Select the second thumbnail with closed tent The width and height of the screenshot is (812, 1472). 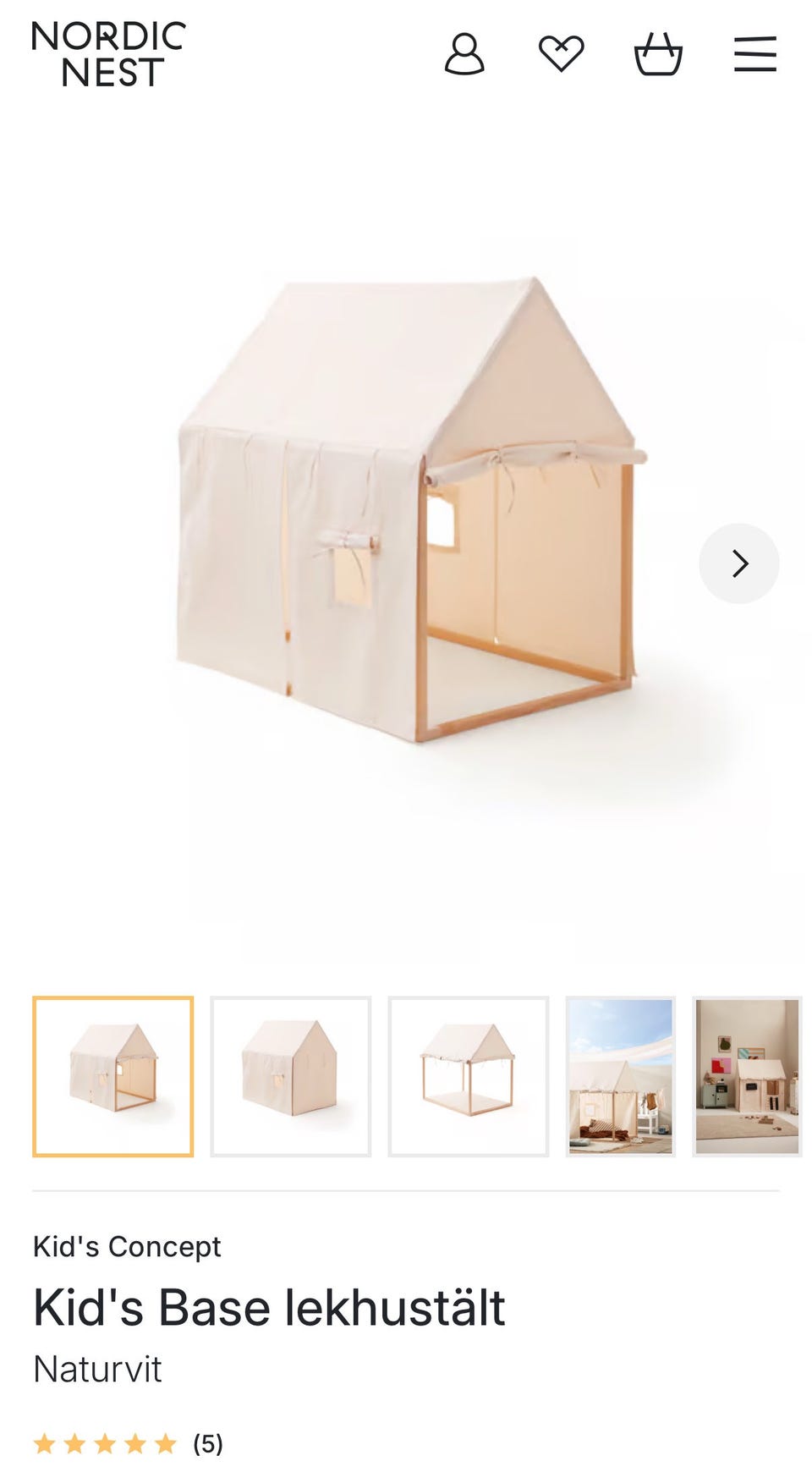pyautogui.click(x=291, y=1076)
